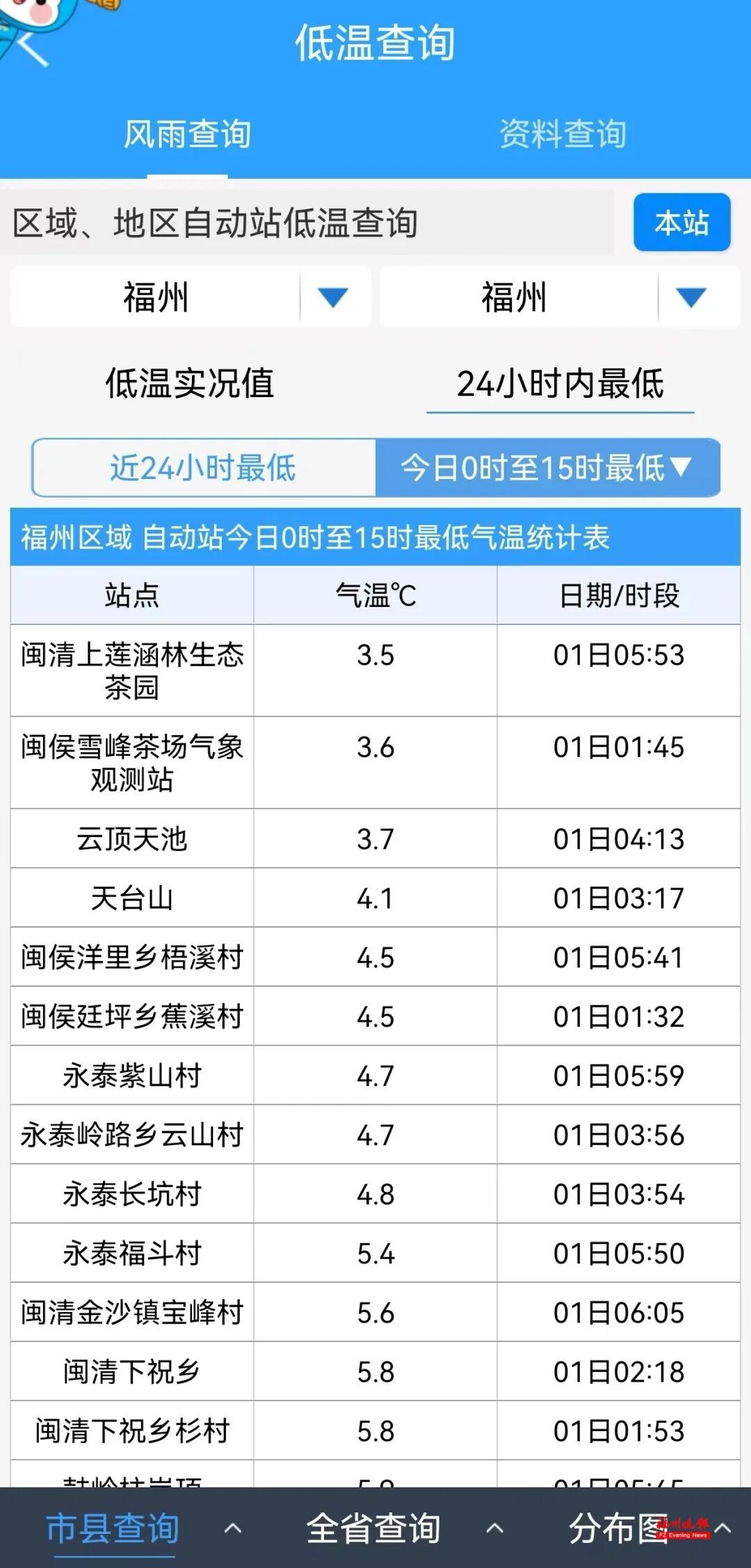This screenshot has width=751, height=1568.
Task: Open the 今日0时至15时最低 time range dropdown
Action: pyautogui.click(x=544, y=469)
